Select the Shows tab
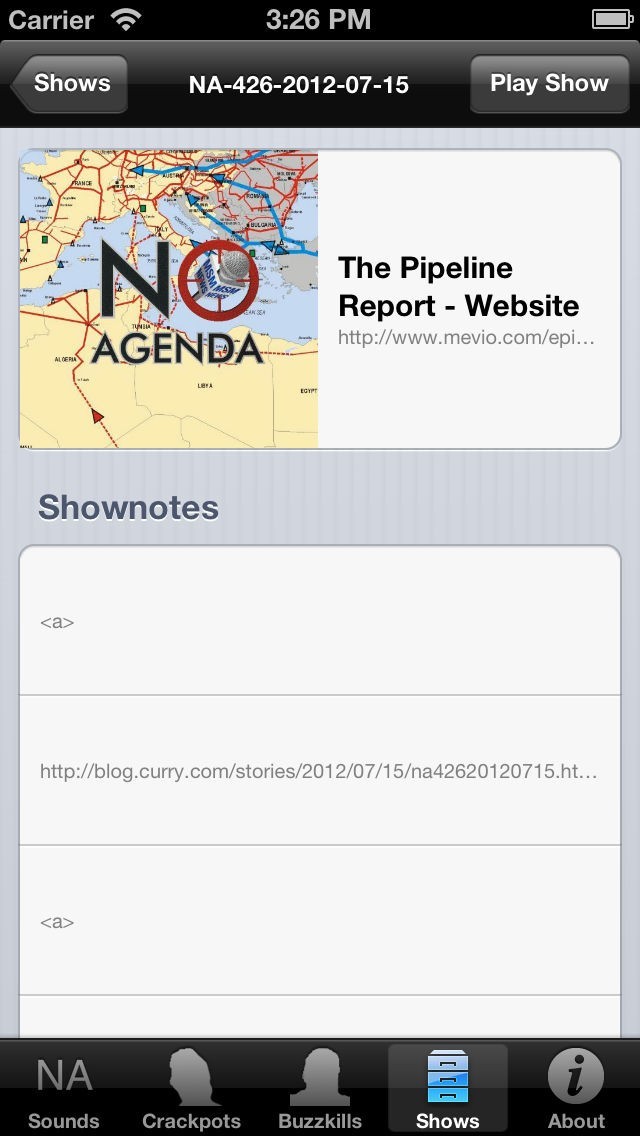 point(447,1090)
